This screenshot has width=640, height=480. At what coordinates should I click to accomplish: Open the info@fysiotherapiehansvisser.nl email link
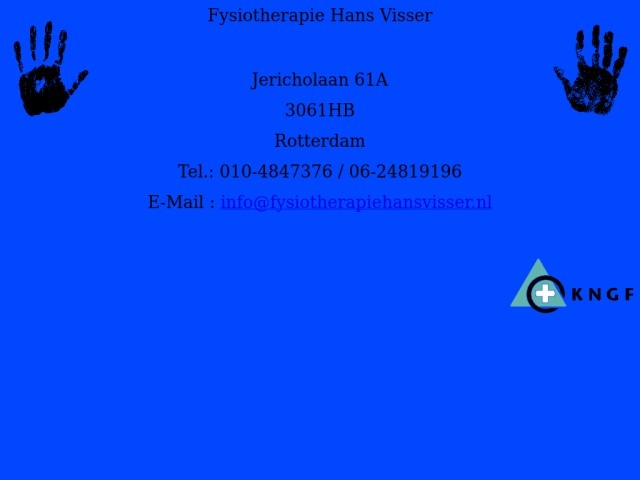tap(356, 203)
